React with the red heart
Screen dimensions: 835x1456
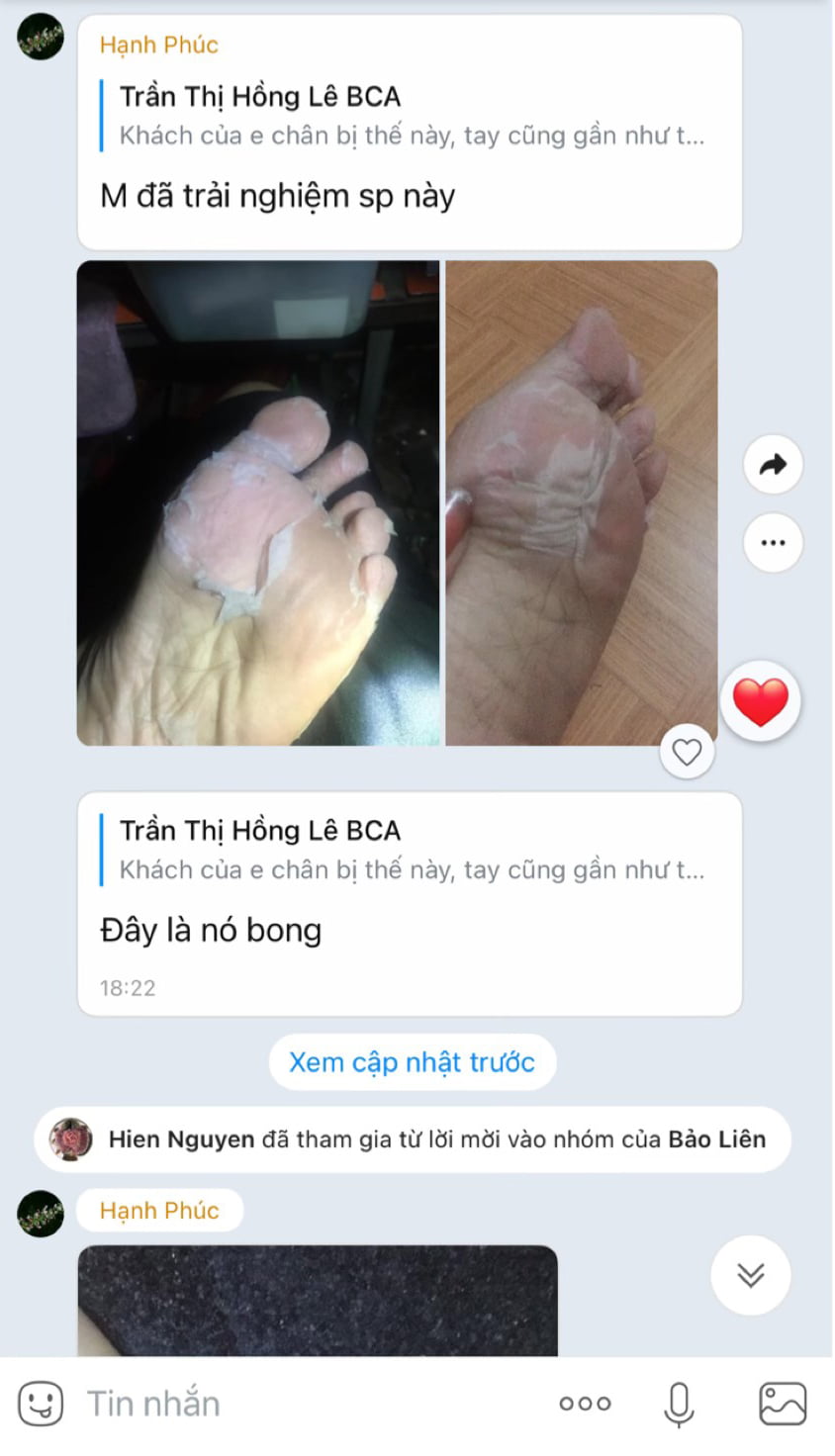pyautogui.click(x=760, y=701)
